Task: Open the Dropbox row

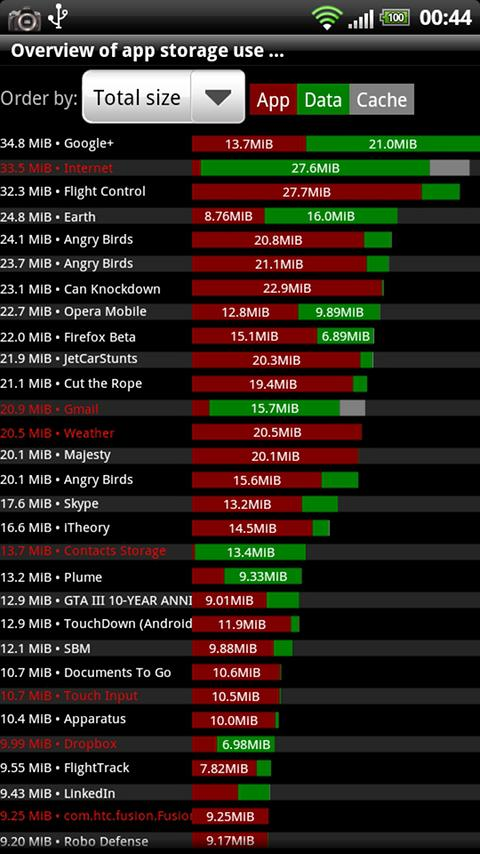Action: (240, 744)
